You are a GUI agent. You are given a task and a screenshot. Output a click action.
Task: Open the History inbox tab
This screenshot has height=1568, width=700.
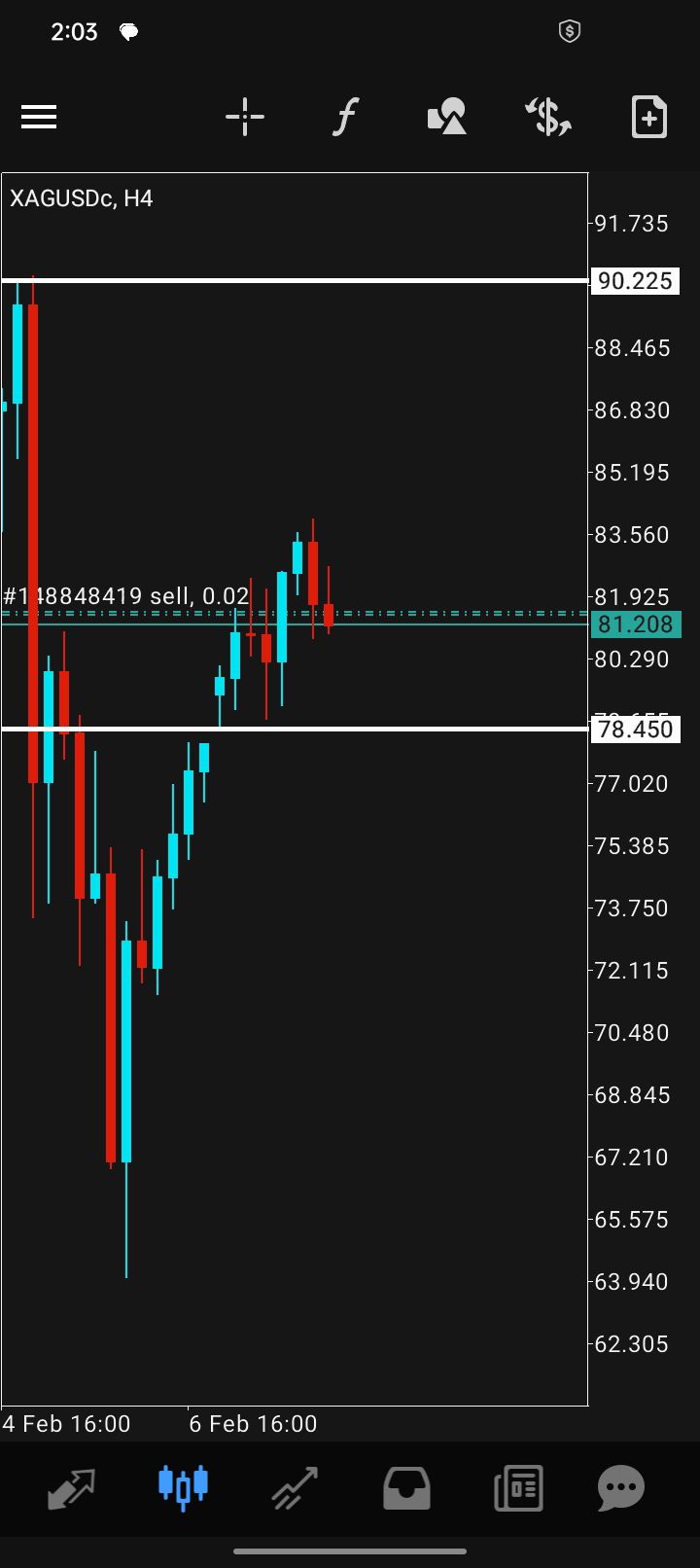(x=406, y=1487)
